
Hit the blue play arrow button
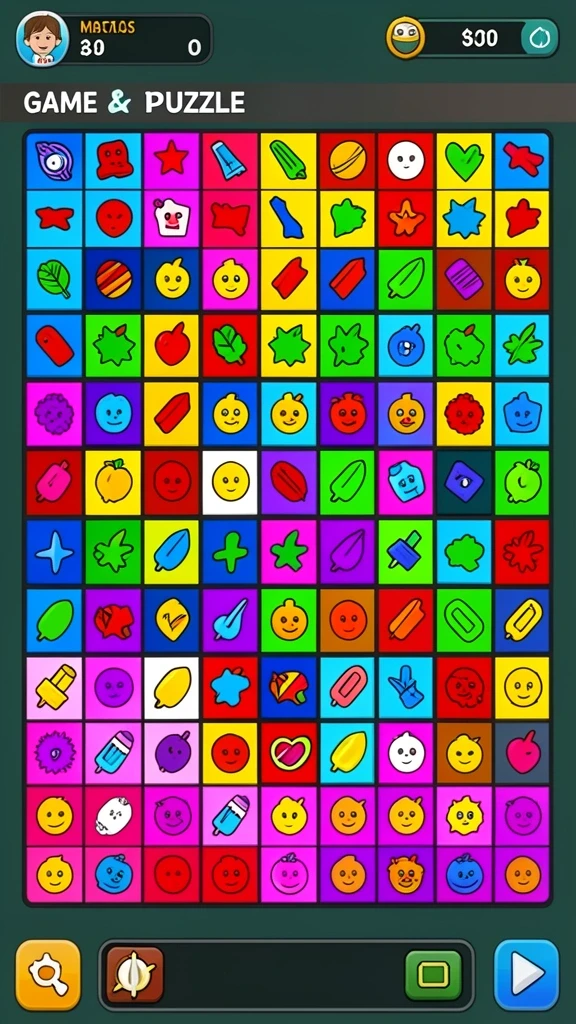pyautogui.click(x=526, y=975)
